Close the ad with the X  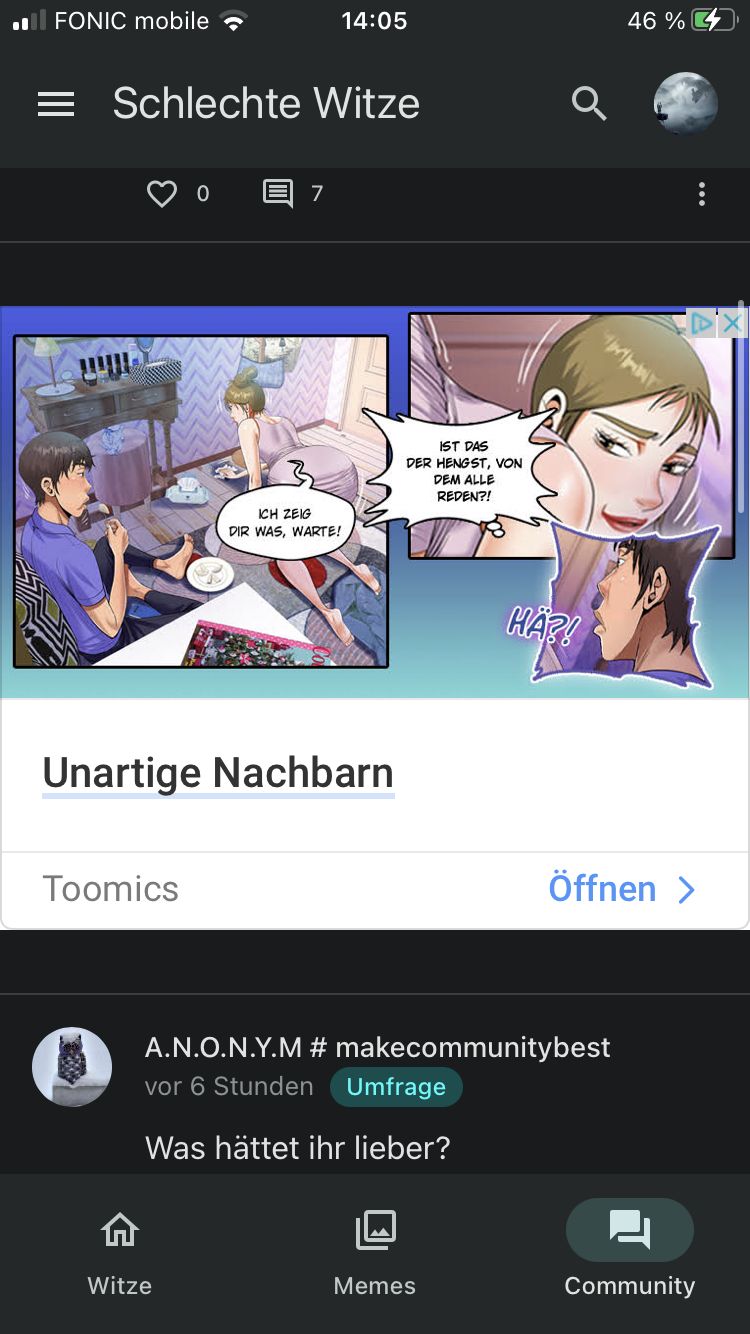click(733, 323)
